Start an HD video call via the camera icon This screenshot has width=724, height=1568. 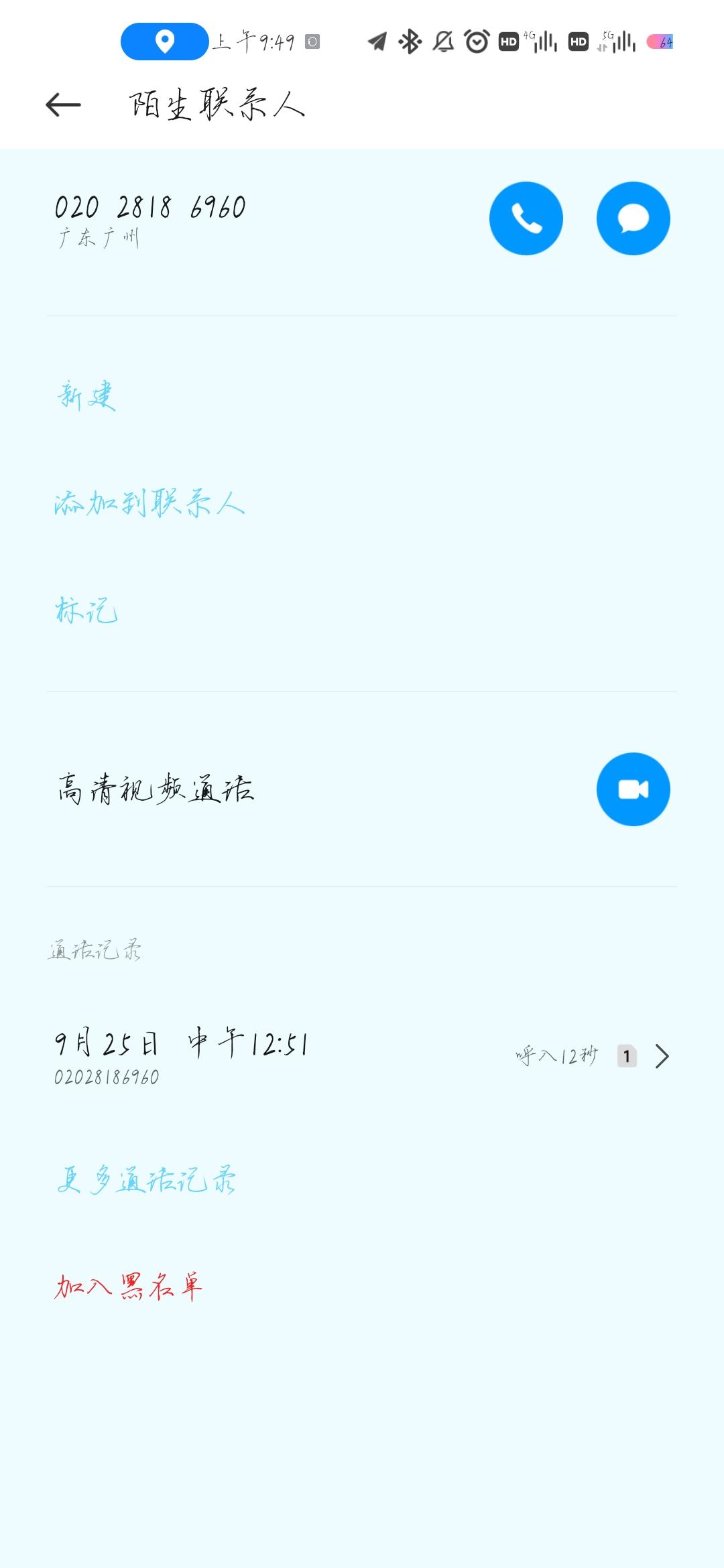click(x=633, y=789)
